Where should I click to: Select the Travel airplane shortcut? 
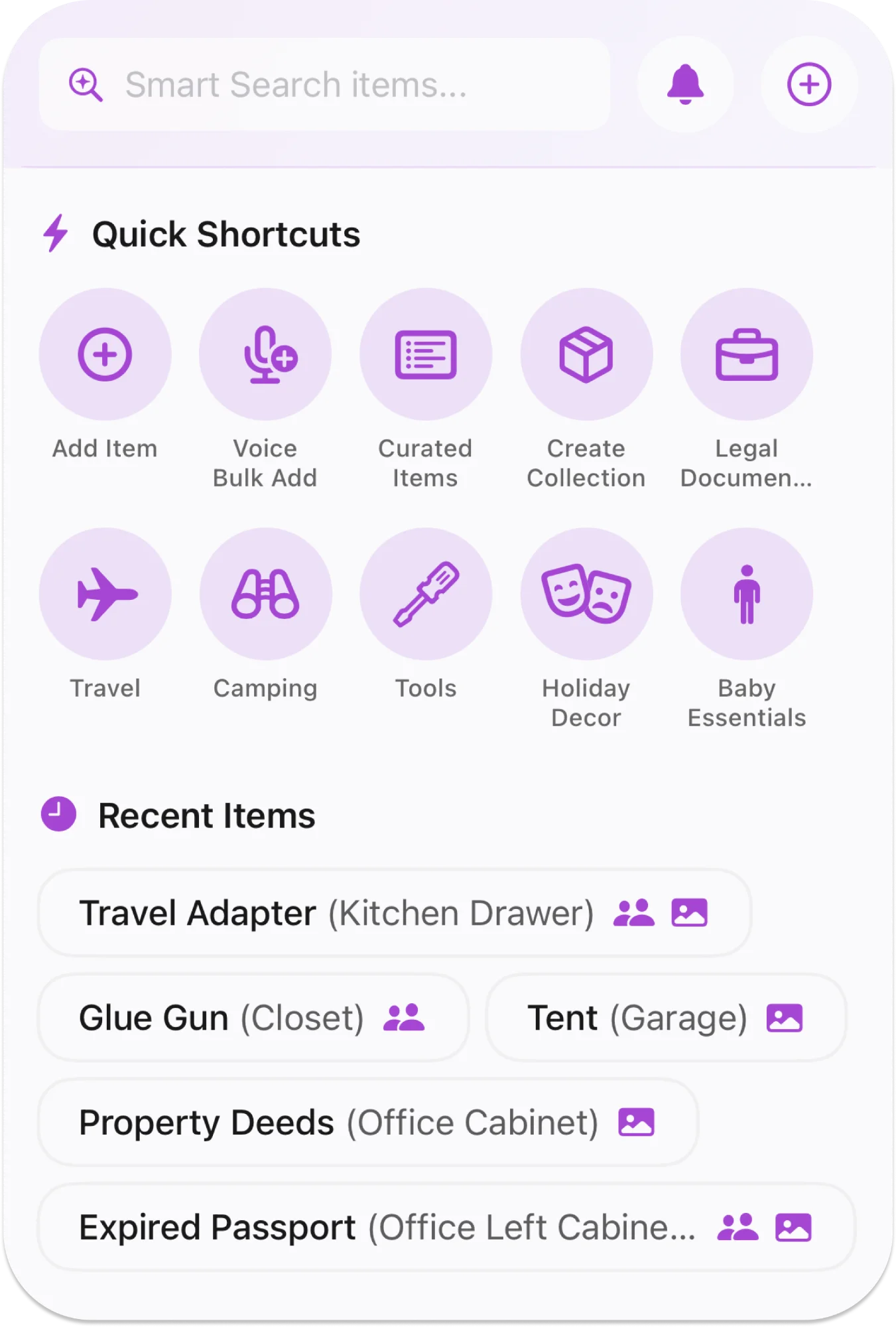pyautogui.click(x=105, y=594)
